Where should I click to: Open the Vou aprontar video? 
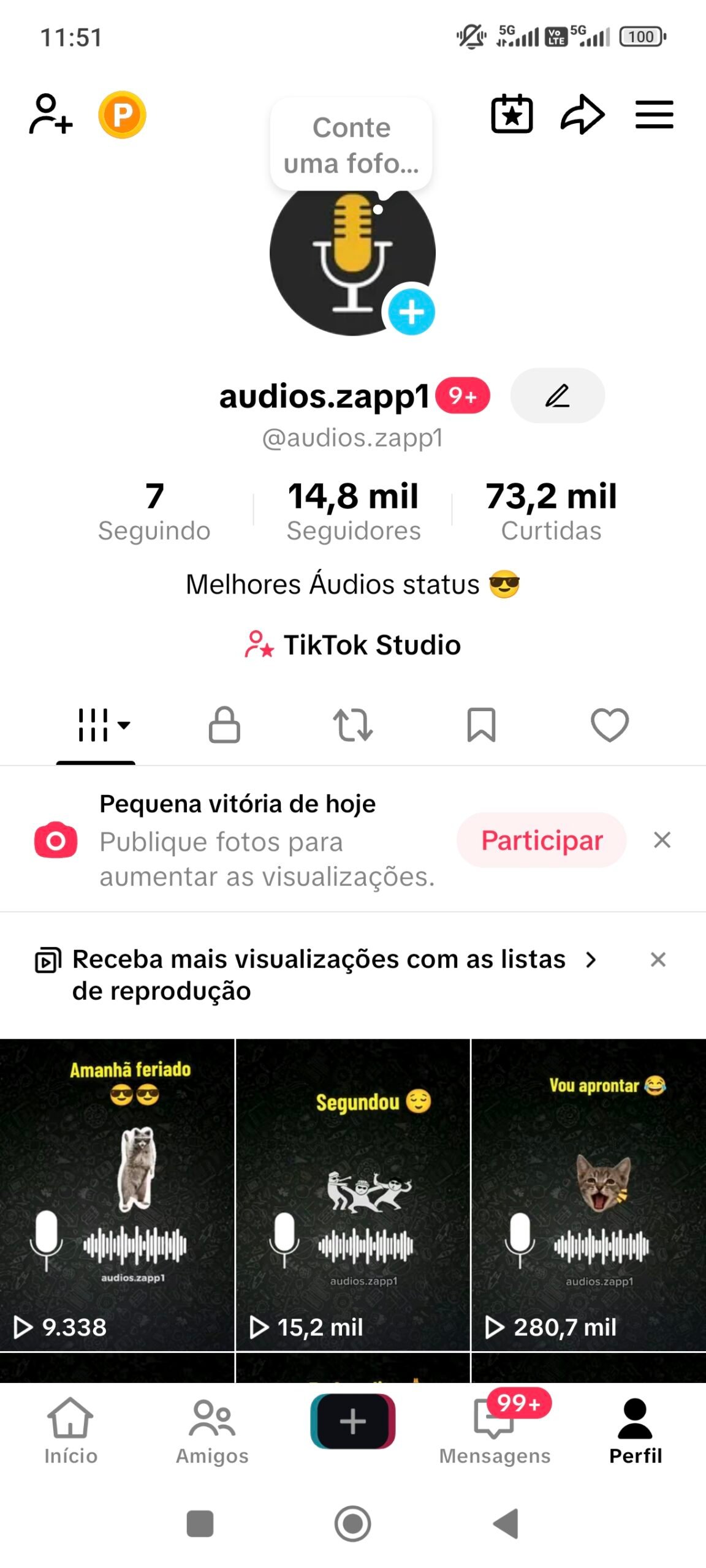588,1194
